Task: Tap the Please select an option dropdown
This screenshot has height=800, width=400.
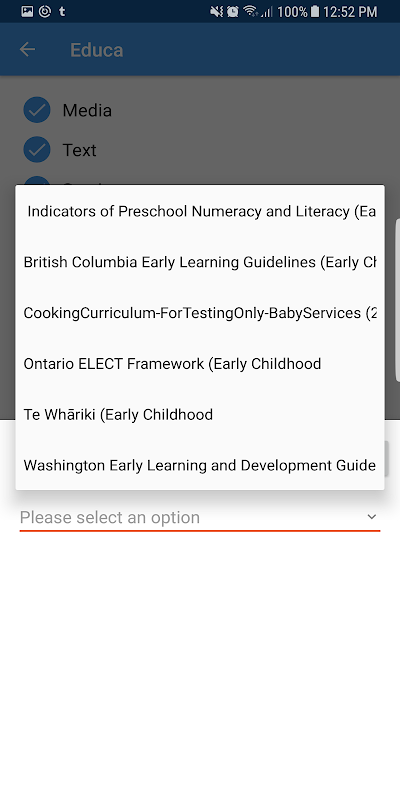Action: 200,517
